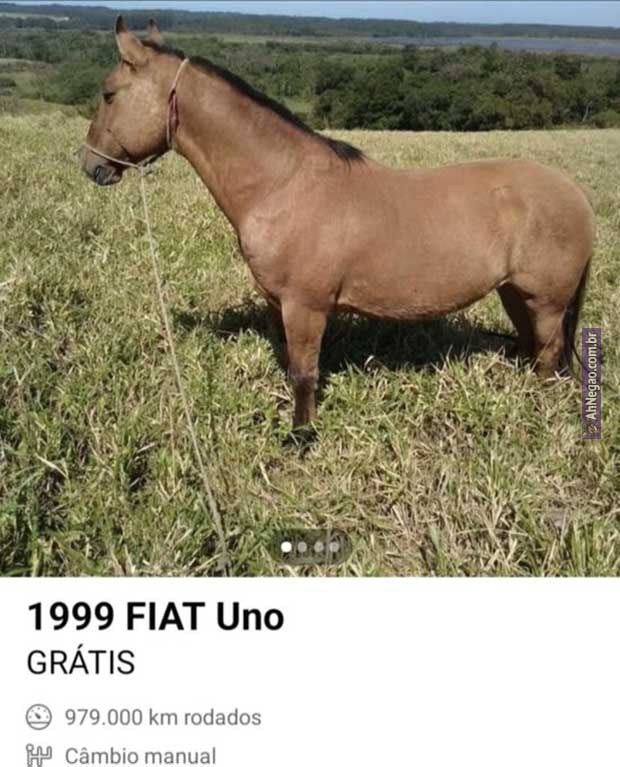Open the 1999 FIAT Uno listing photo
620x767 pixels.
pyautogui.click(x=310, y=280)
